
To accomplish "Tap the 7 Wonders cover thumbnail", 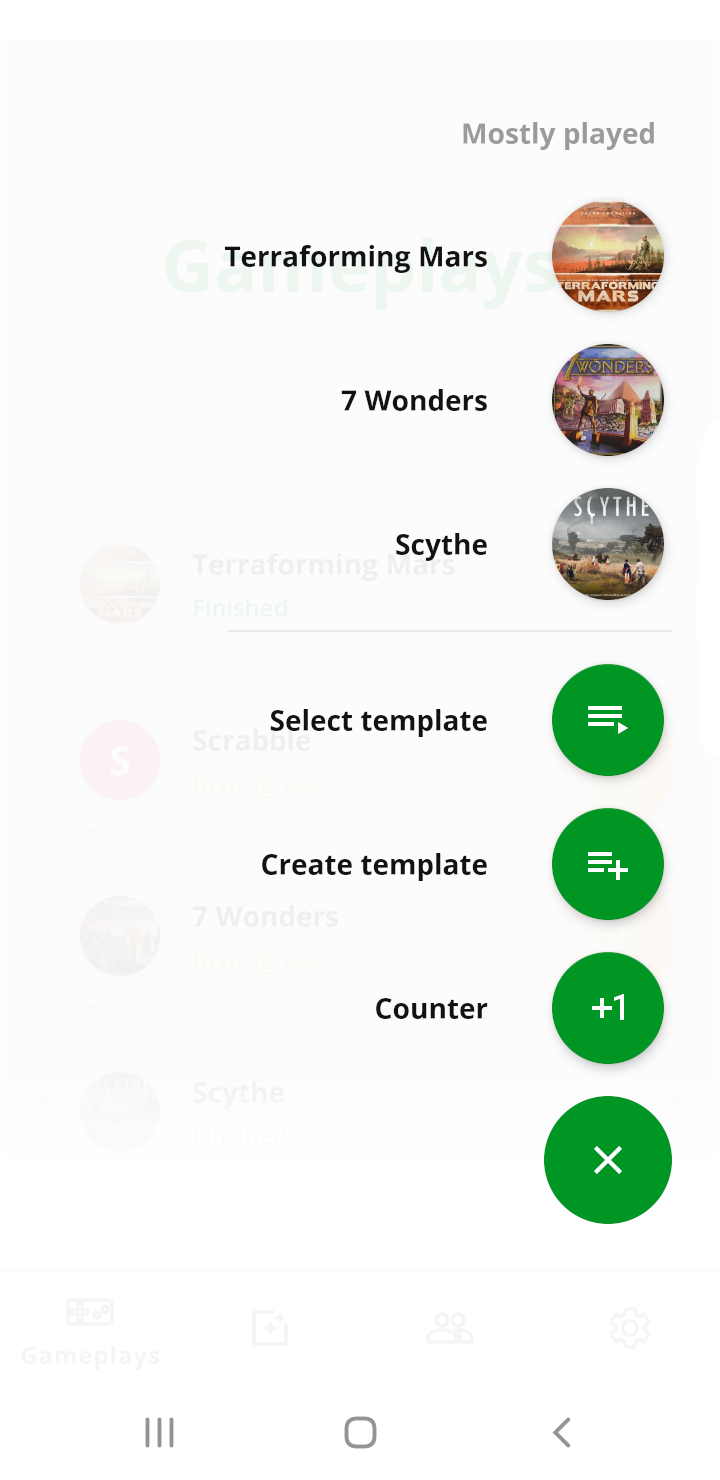I will point(608,400).
